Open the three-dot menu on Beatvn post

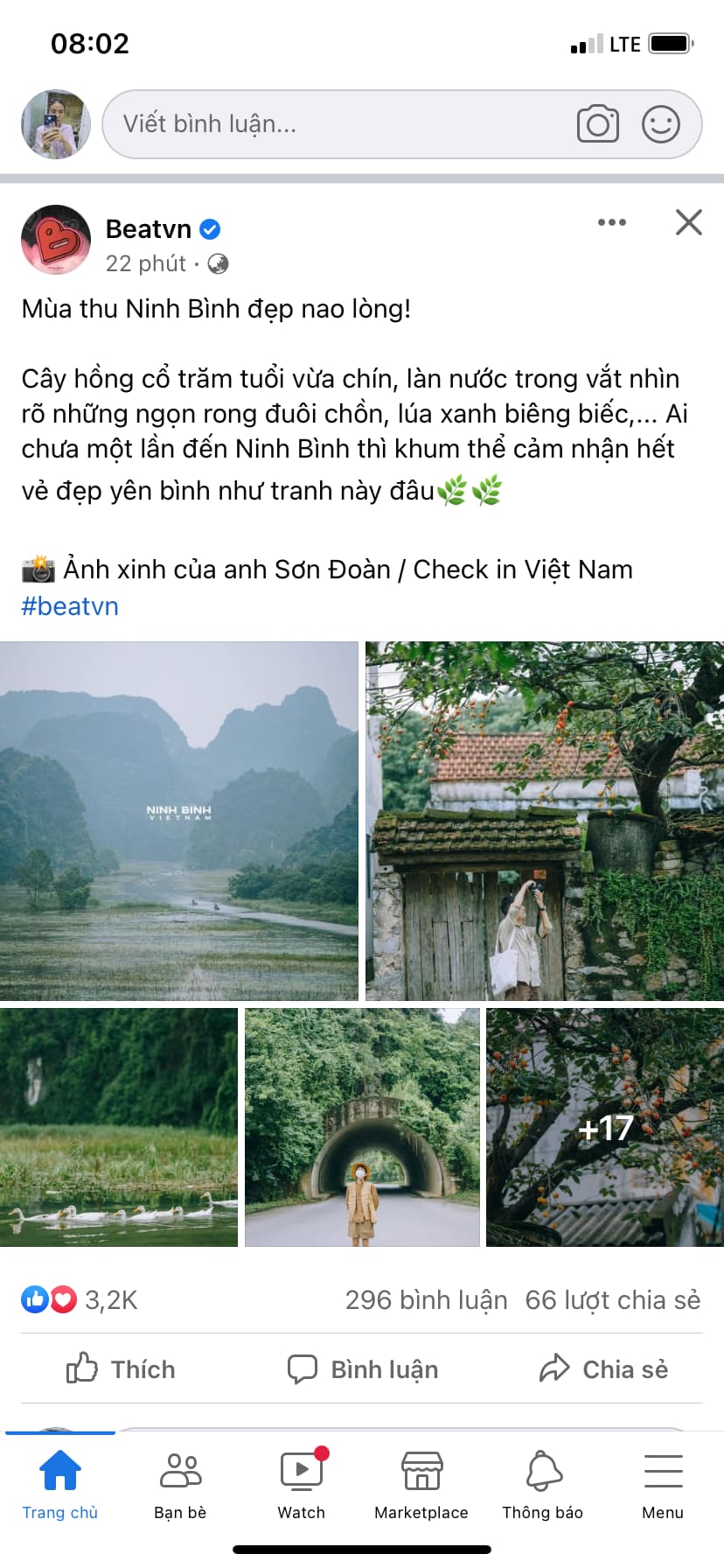click(x=612, y=222)
